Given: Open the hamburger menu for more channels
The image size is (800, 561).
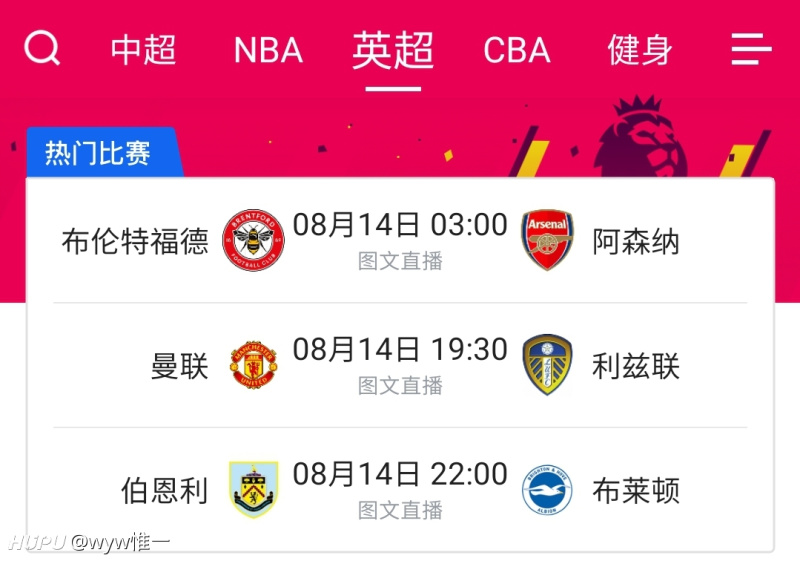Looking at the screenshot, I should pos(751,48).
